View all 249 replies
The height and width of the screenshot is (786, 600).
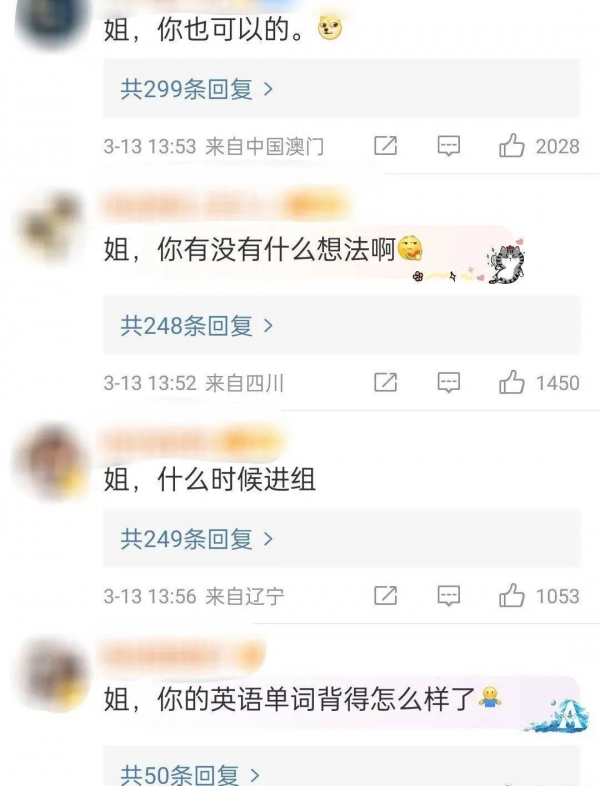pos(197,539)
